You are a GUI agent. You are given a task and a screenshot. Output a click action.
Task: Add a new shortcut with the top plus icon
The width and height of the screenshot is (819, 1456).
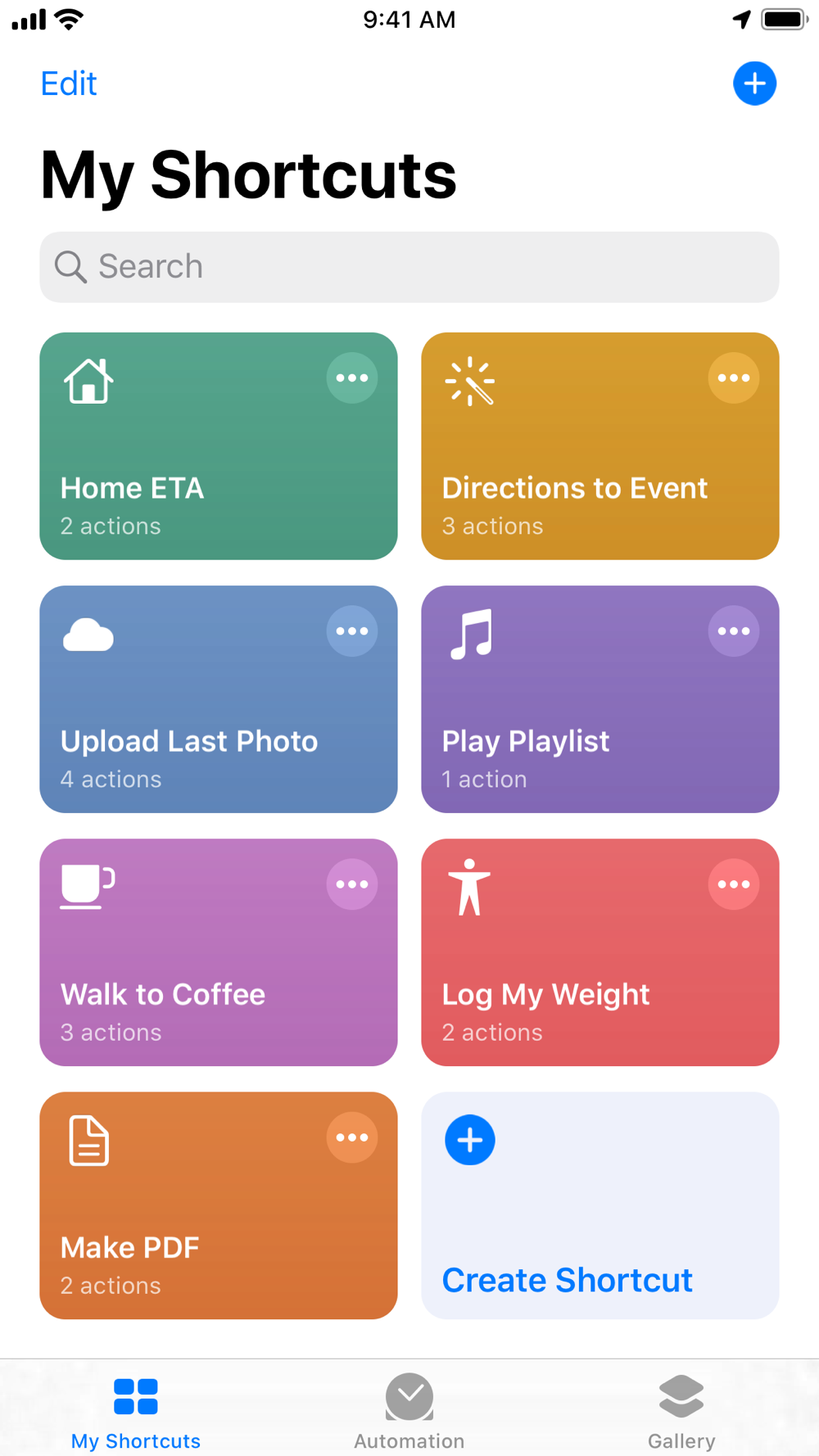tap(754, 84)
